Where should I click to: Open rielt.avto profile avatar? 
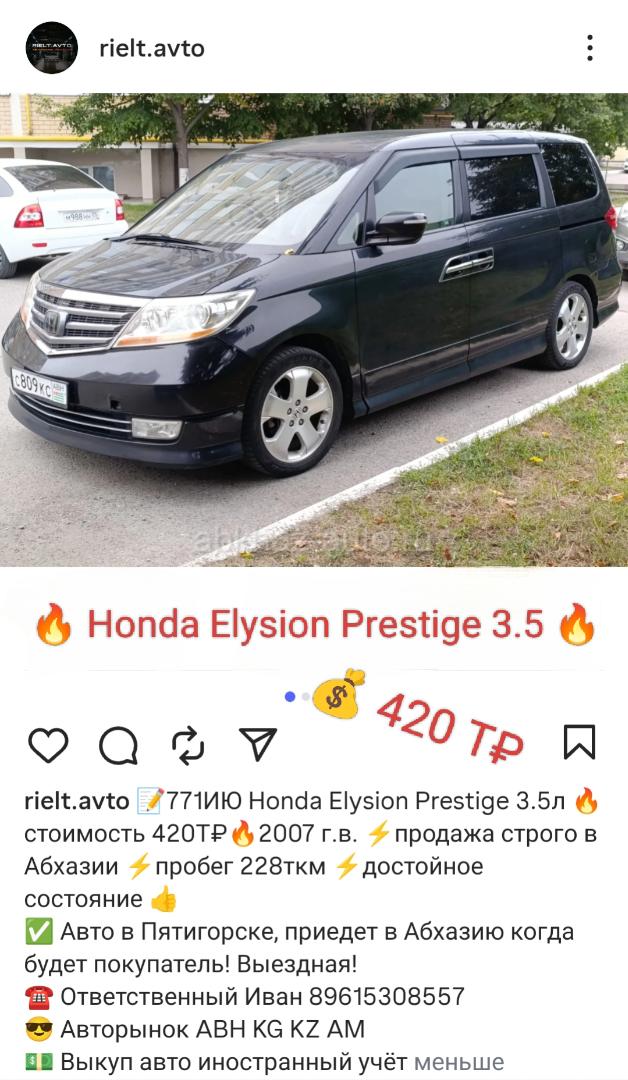(x=52, y=48)
